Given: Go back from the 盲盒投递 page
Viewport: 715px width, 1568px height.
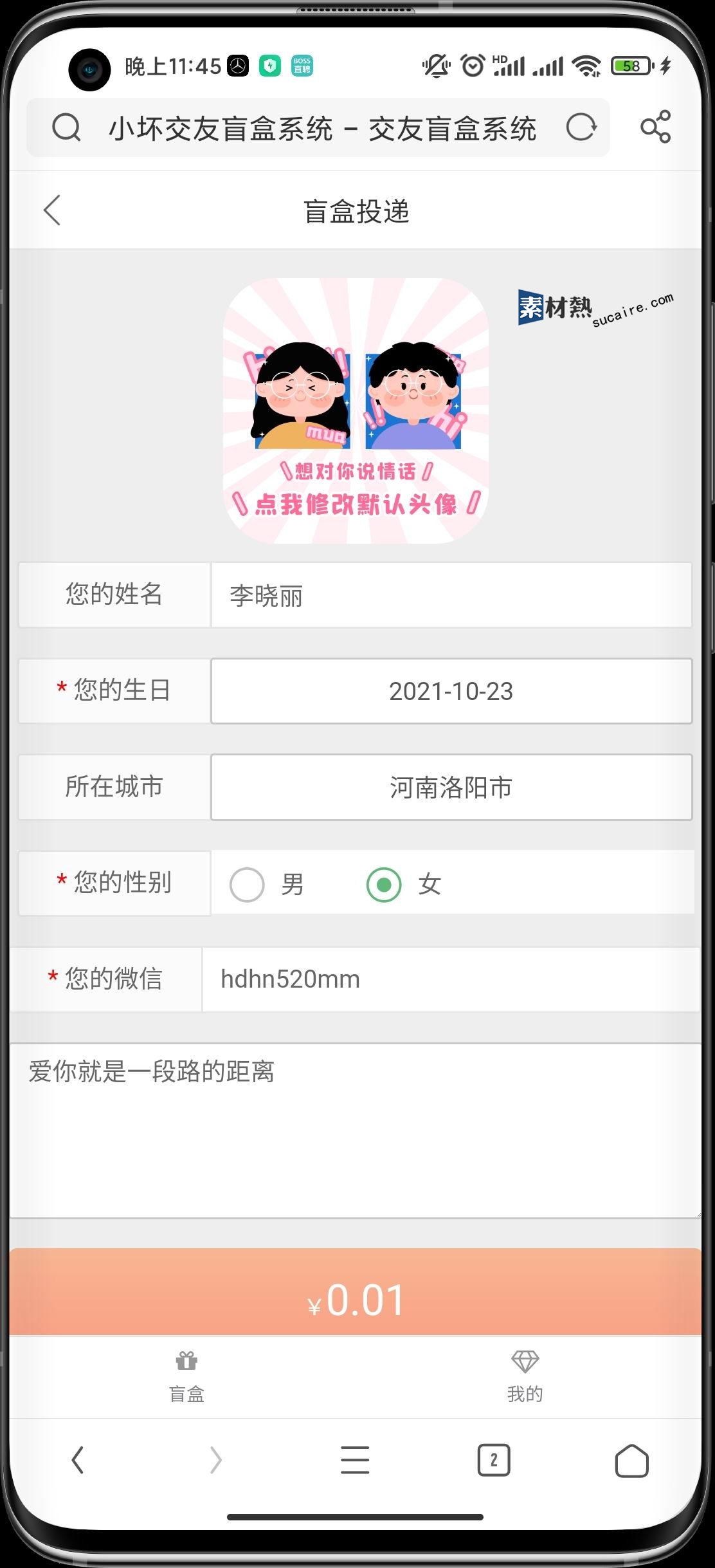Looking at the screenshot, I should click(52, 210).
